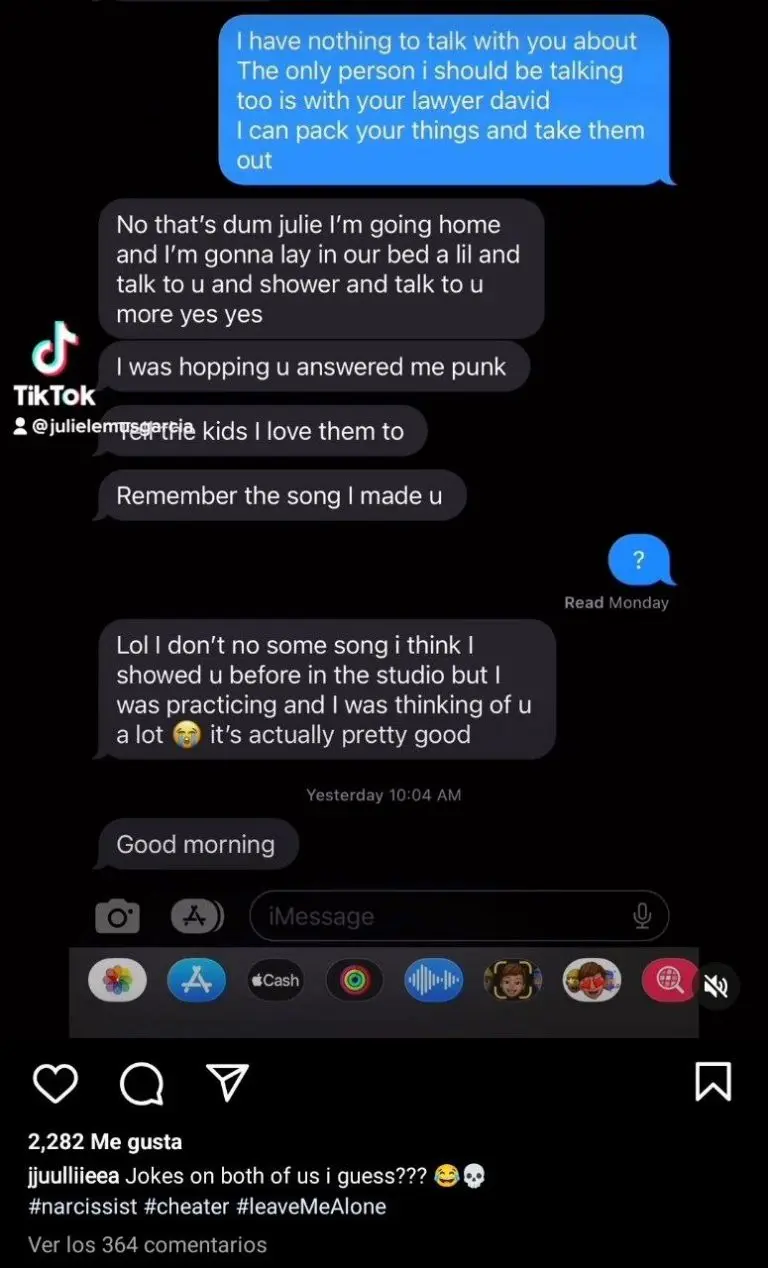Like the post by jjuulliiieea
Image resolution: width=768 pixels, height=1268 pixels.
click(55, 1083)
